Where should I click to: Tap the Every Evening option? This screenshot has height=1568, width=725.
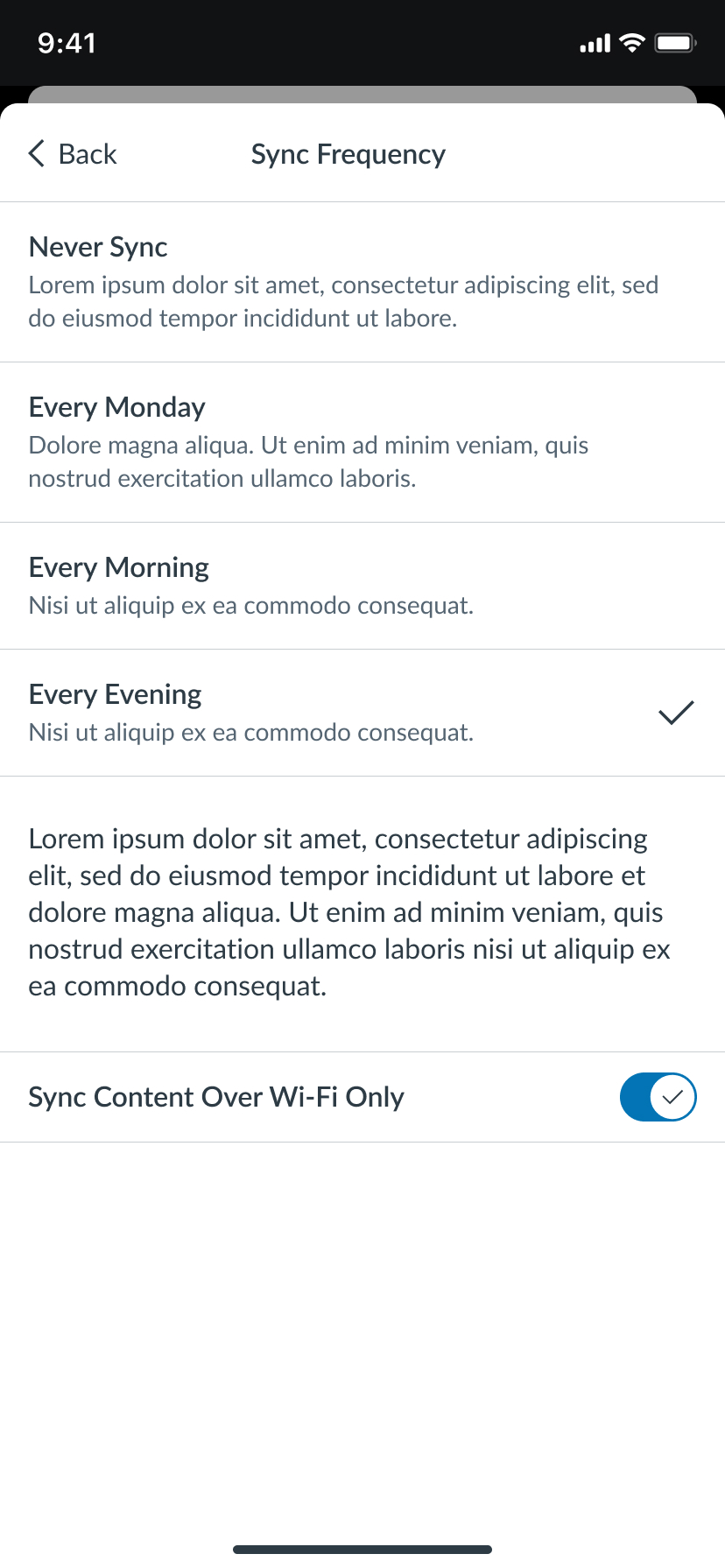[362, 713]
